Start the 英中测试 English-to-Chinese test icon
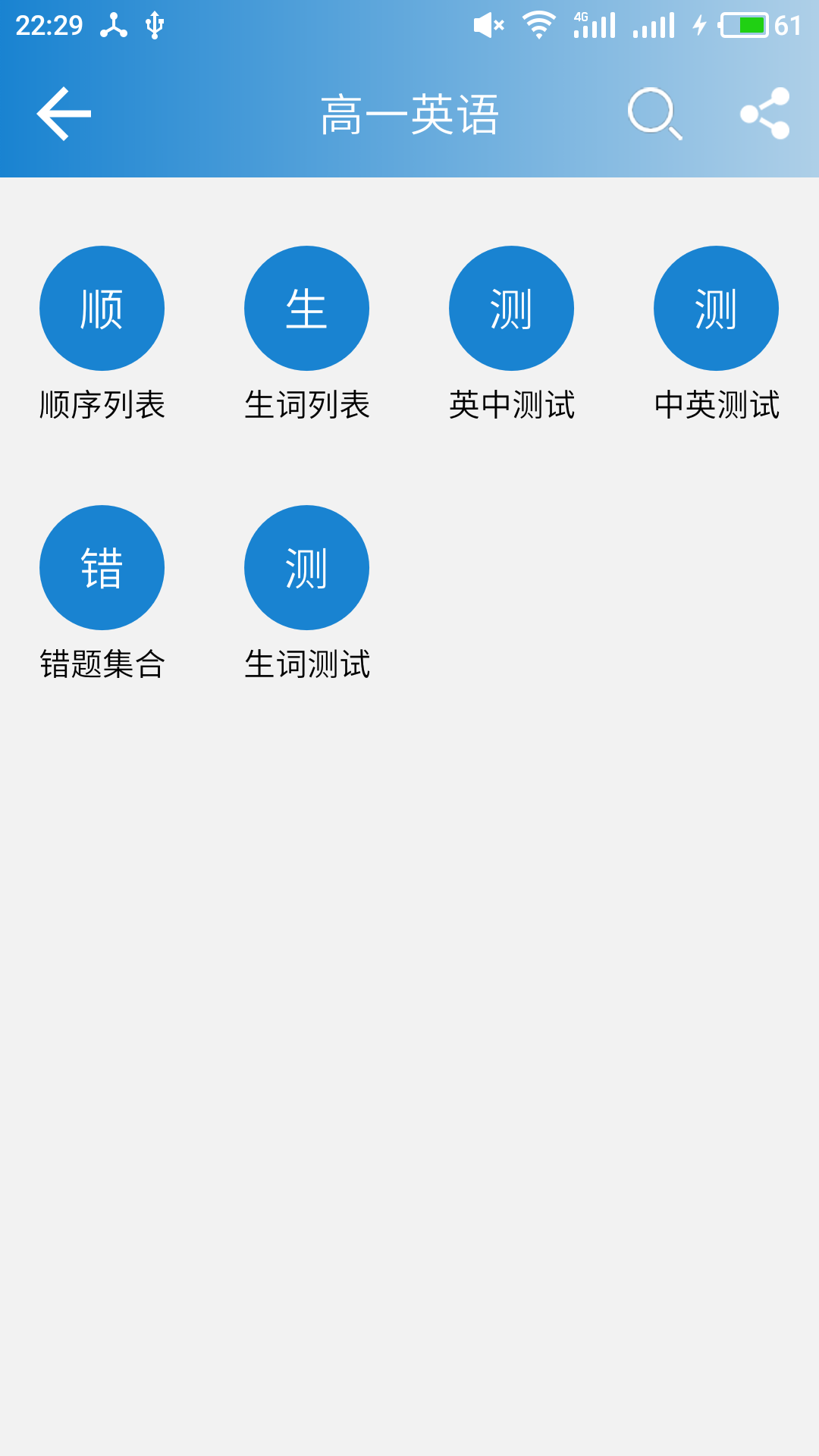819x1456 pixels. 512,308
